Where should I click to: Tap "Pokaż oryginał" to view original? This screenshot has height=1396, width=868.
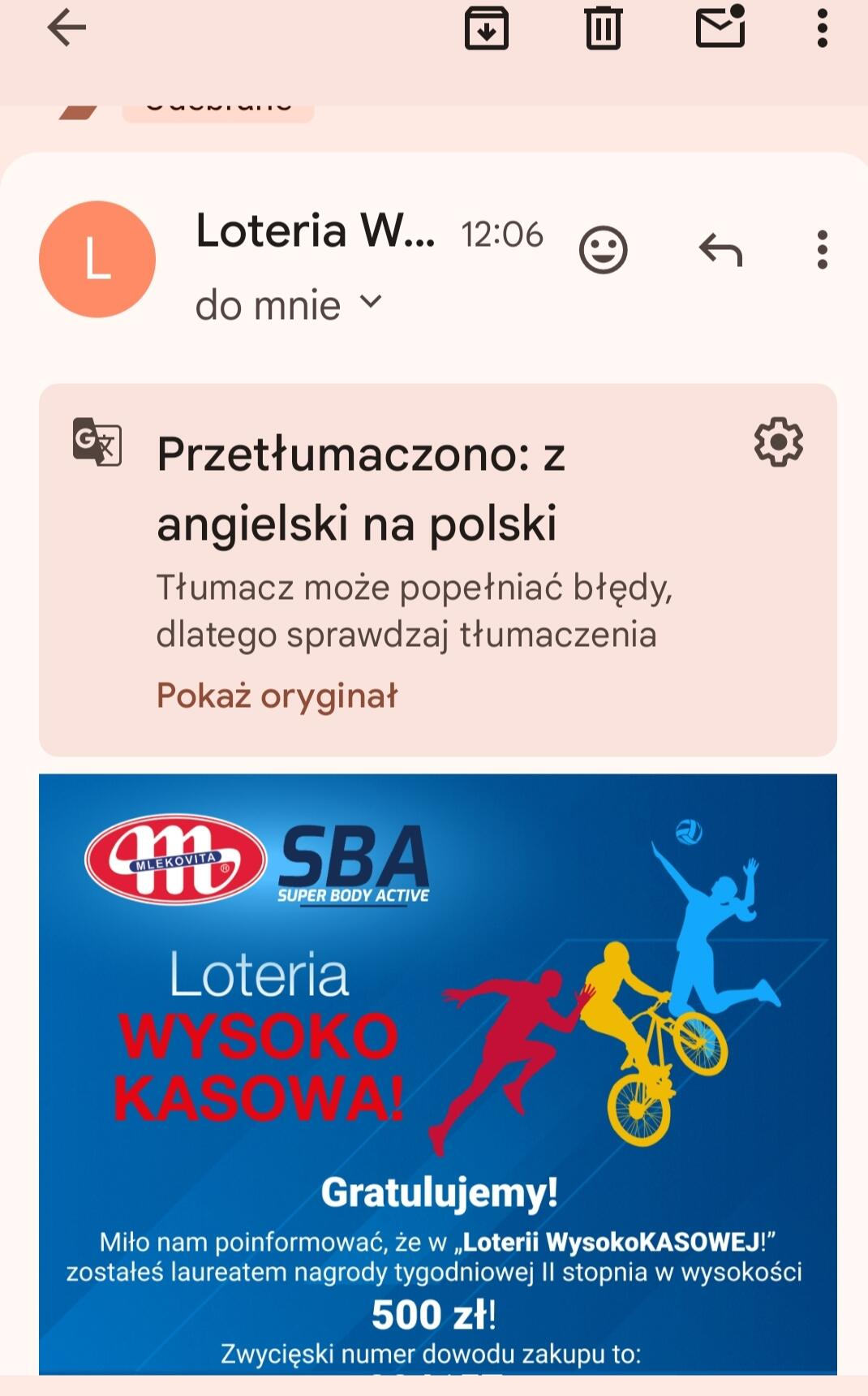(x=277, y=696)
